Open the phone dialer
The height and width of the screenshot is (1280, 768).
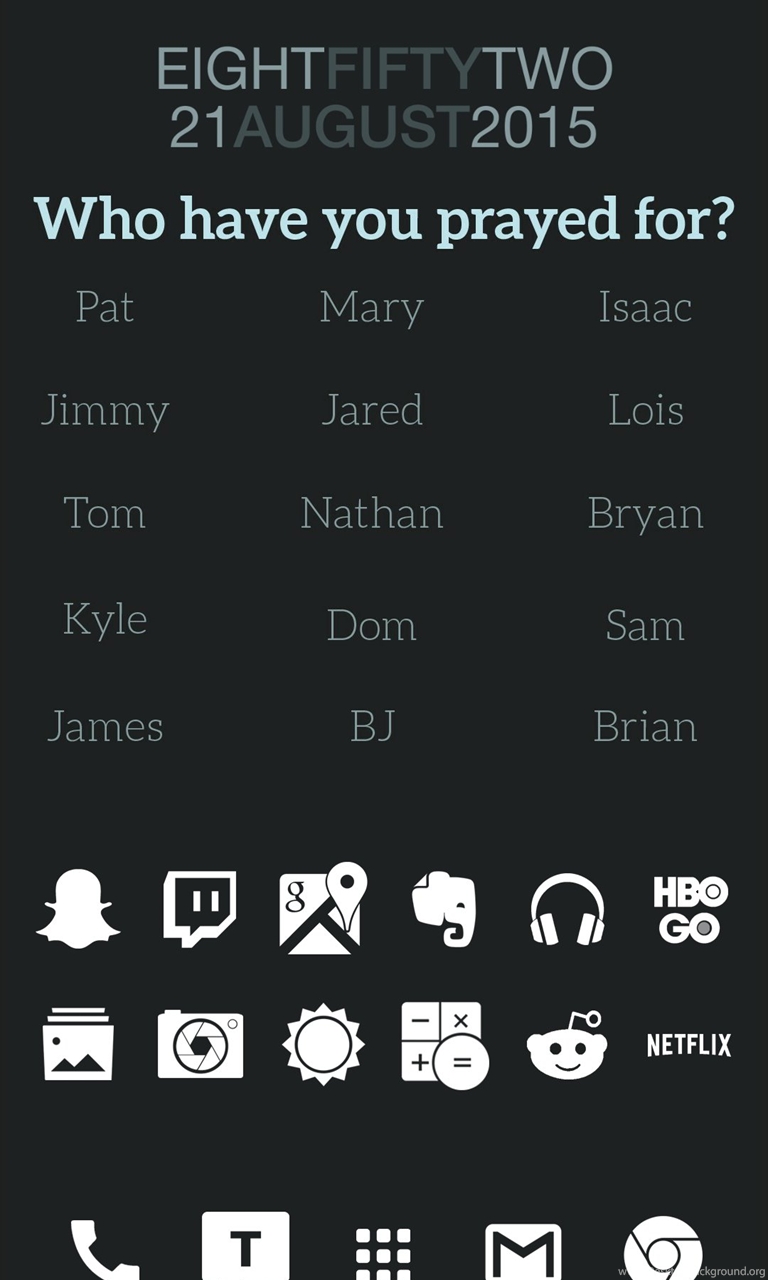pyautogui.click(x=104, y=1250)
